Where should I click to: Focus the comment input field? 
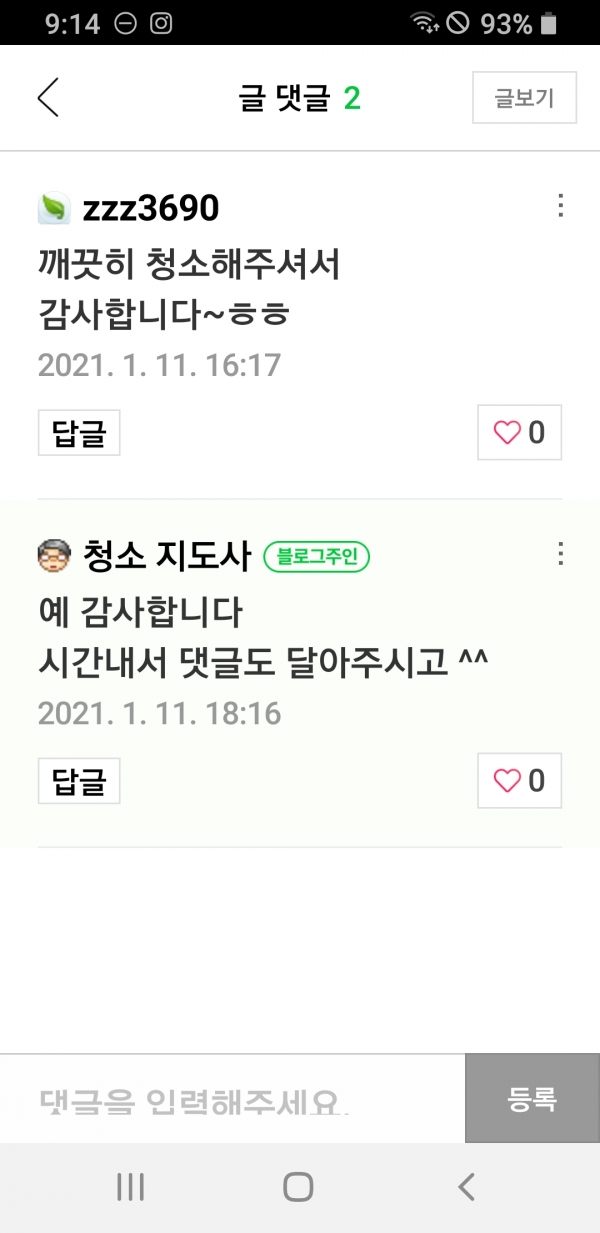[232, 1100]
